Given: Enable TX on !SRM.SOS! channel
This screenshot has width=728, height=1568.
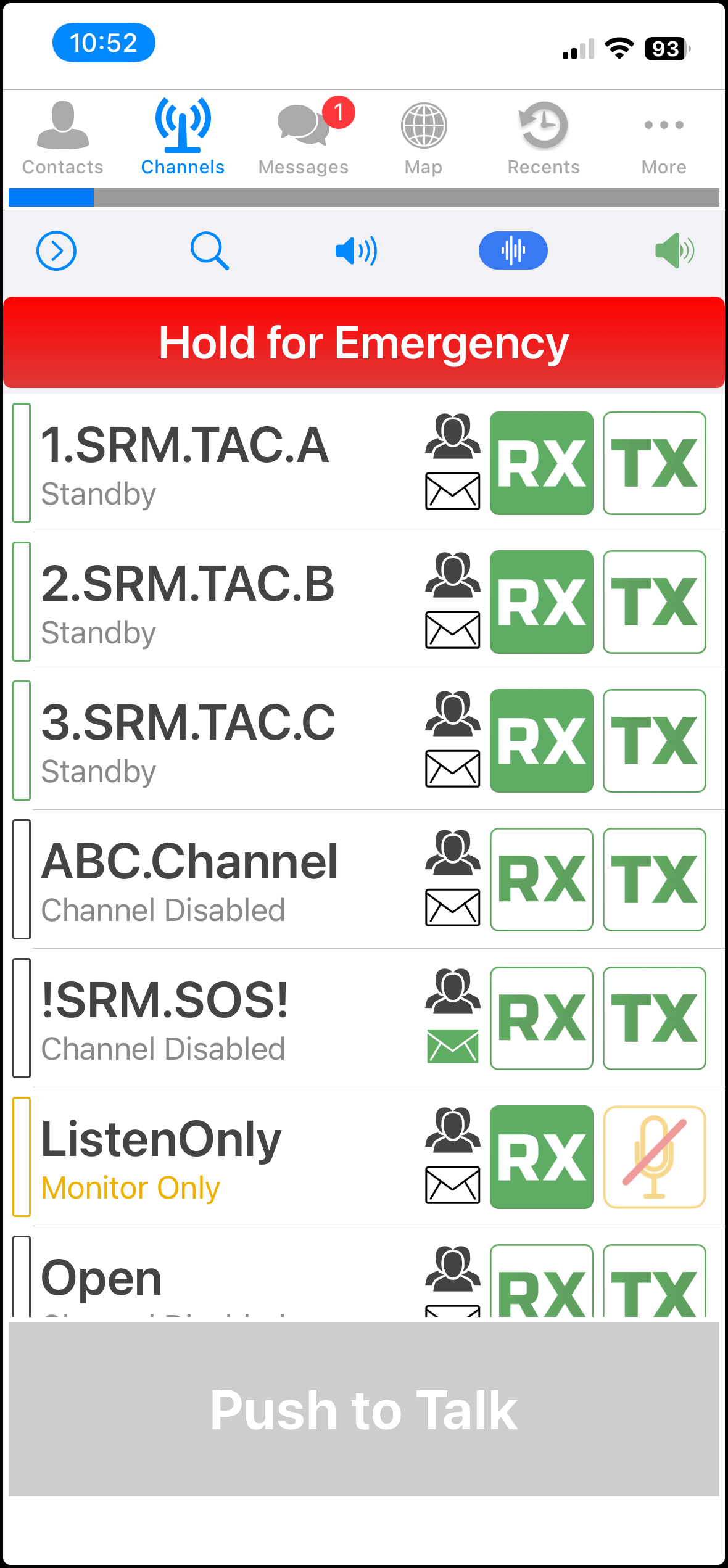Looking at the screenshot, I should (x=654, y=1018).
